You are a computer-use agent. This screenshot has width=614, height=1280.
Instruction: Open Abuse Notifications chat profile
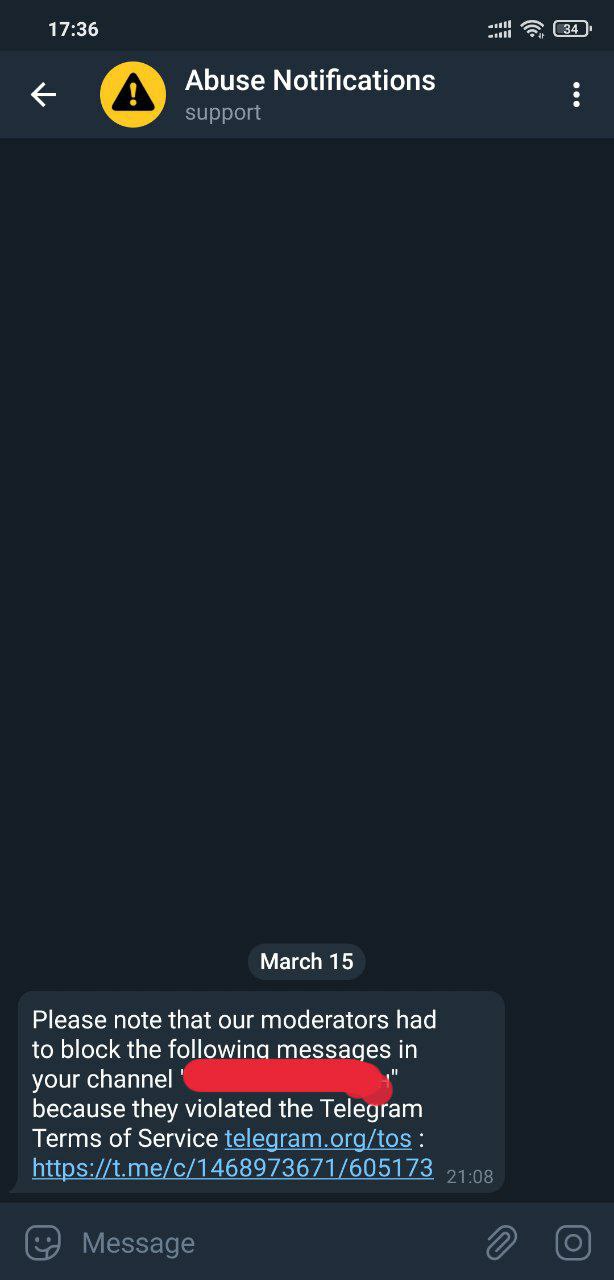click(309, 94)
